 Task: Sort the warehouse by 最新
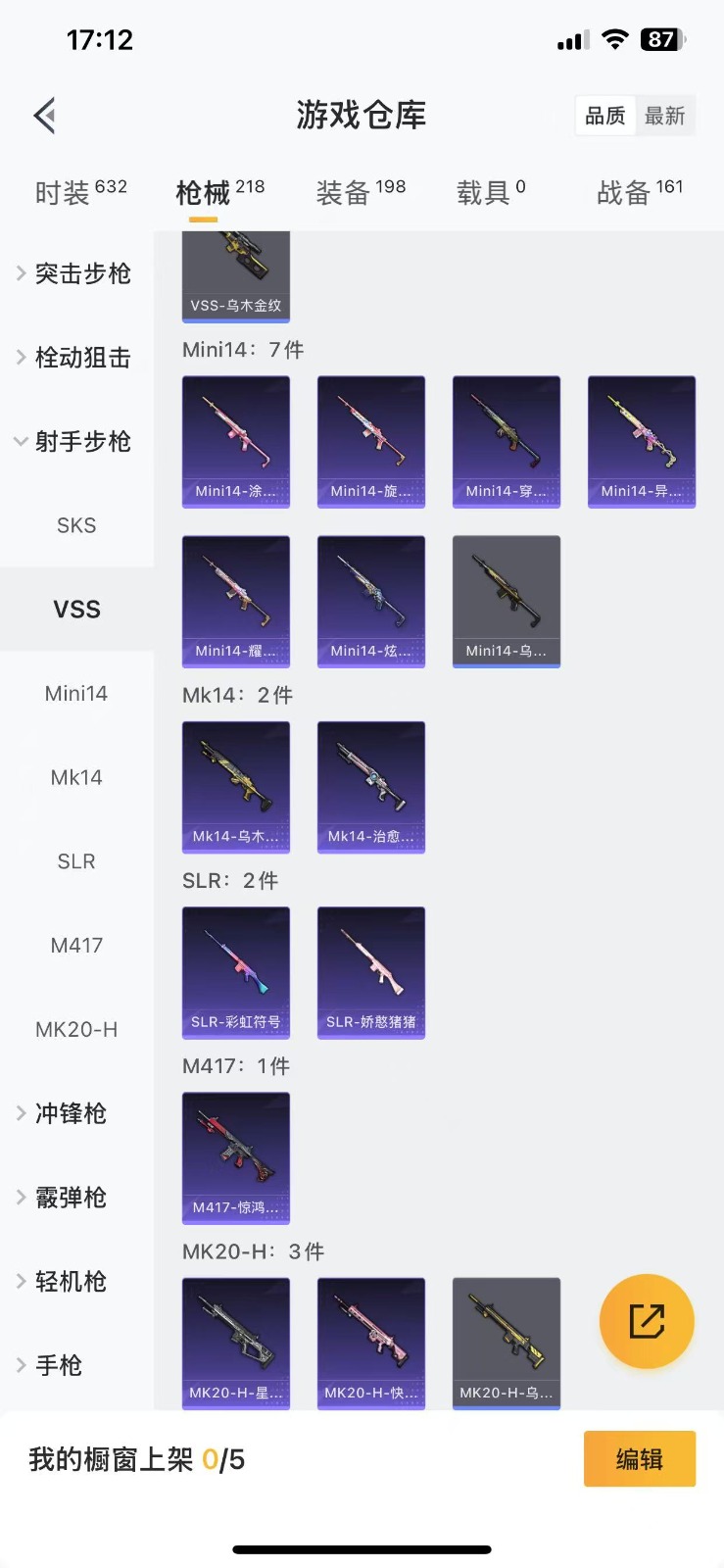[x=664, y=116]
